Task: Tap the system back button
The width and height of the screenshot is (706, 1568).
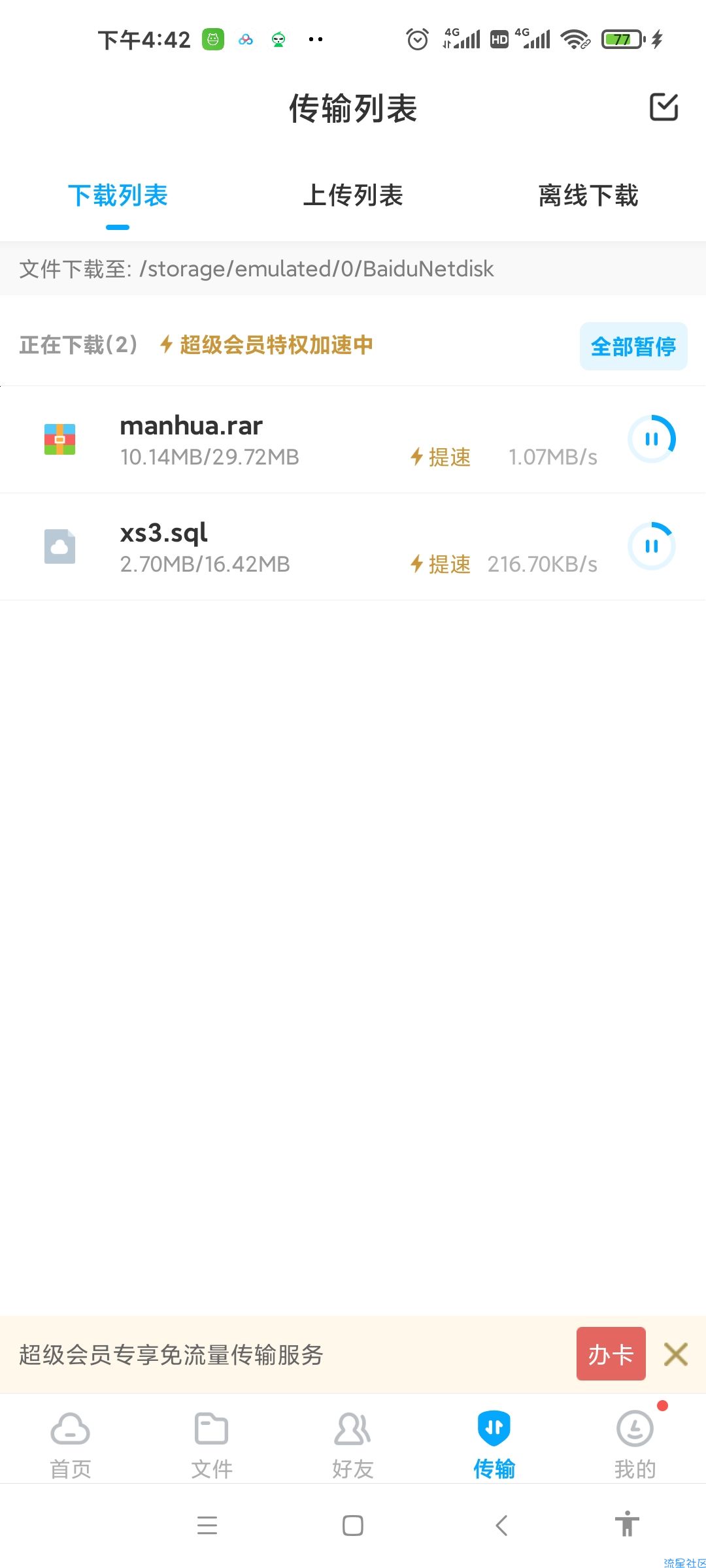Action: coord(501,1526)
